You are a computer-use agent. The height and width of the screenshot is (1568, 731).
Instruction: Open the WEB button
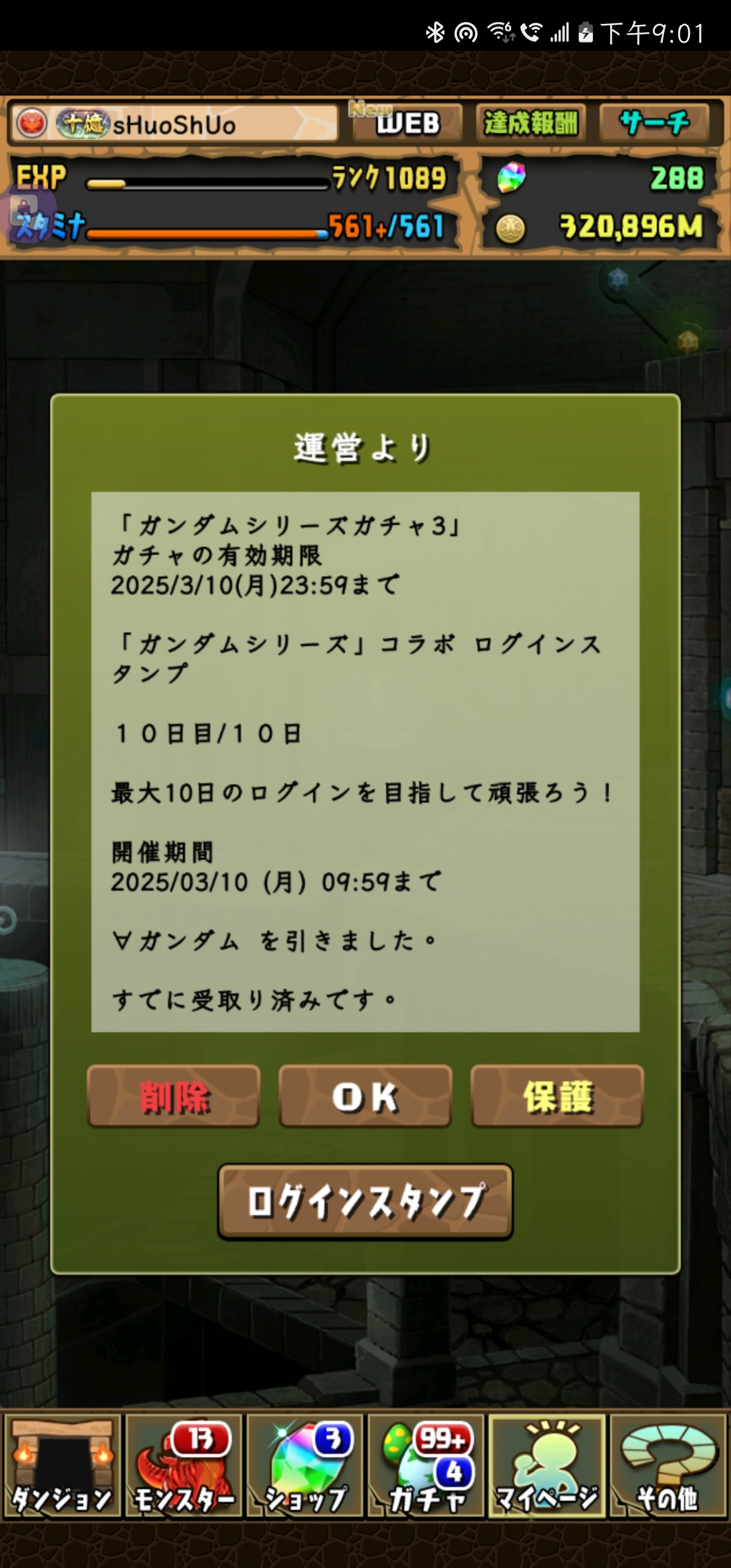[x=407, y=123]
